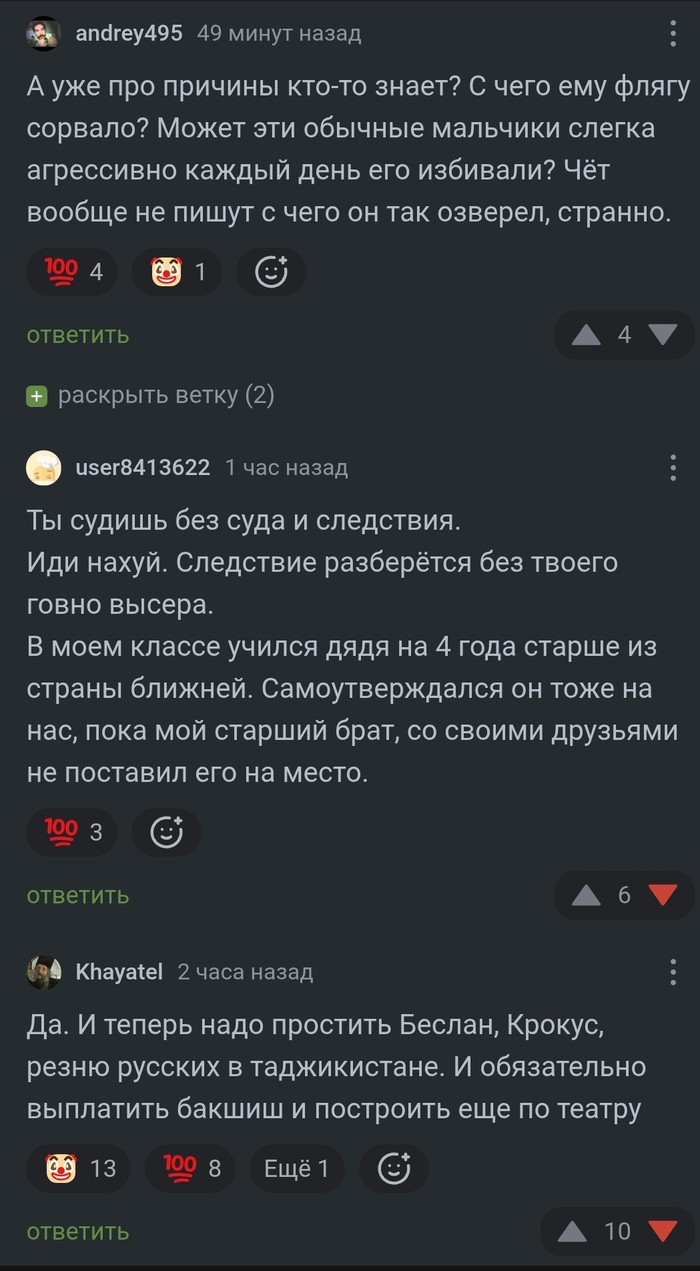Open overflow menu on user8413622's comment
Image resolution: width=700 pixels, height=1271 pixels.
(x=674, y=467)
